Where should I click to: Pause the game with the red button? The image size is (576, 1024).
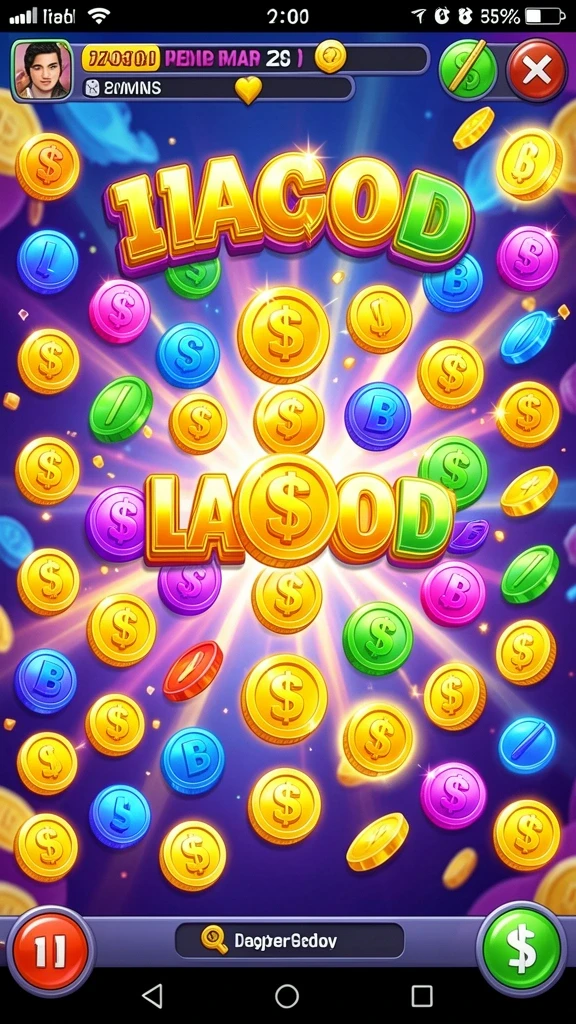[50, 951]
